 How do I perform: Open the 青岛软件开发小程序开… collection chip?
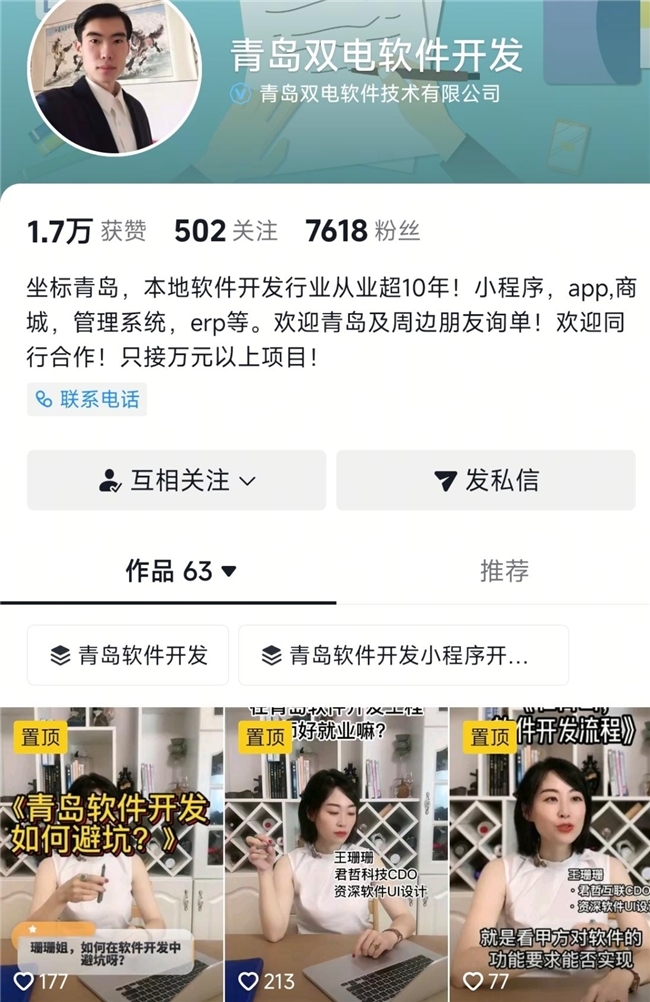pyautogui.click(x=403, y=655)
